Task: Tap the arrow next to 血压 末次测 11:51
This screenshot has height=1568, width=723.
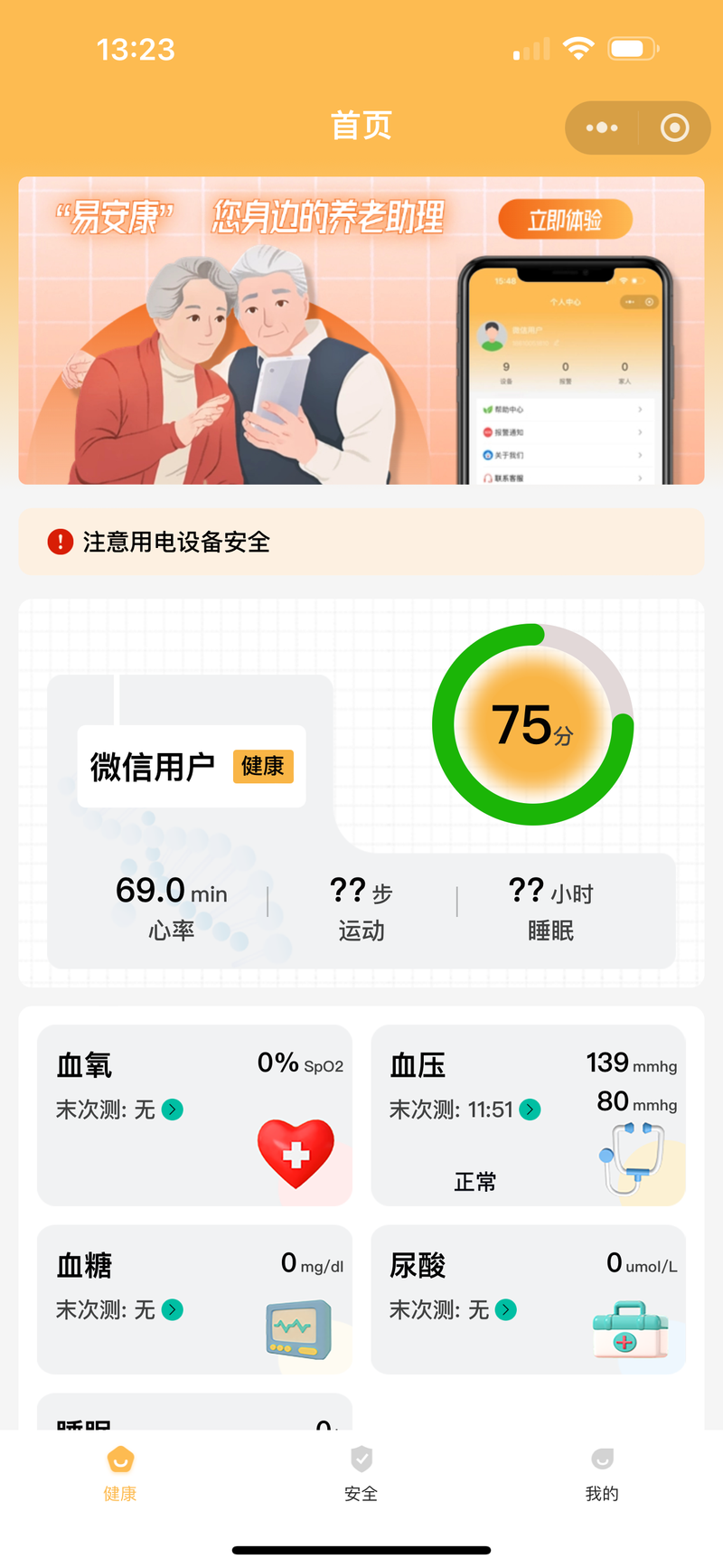Action: 531,1110
